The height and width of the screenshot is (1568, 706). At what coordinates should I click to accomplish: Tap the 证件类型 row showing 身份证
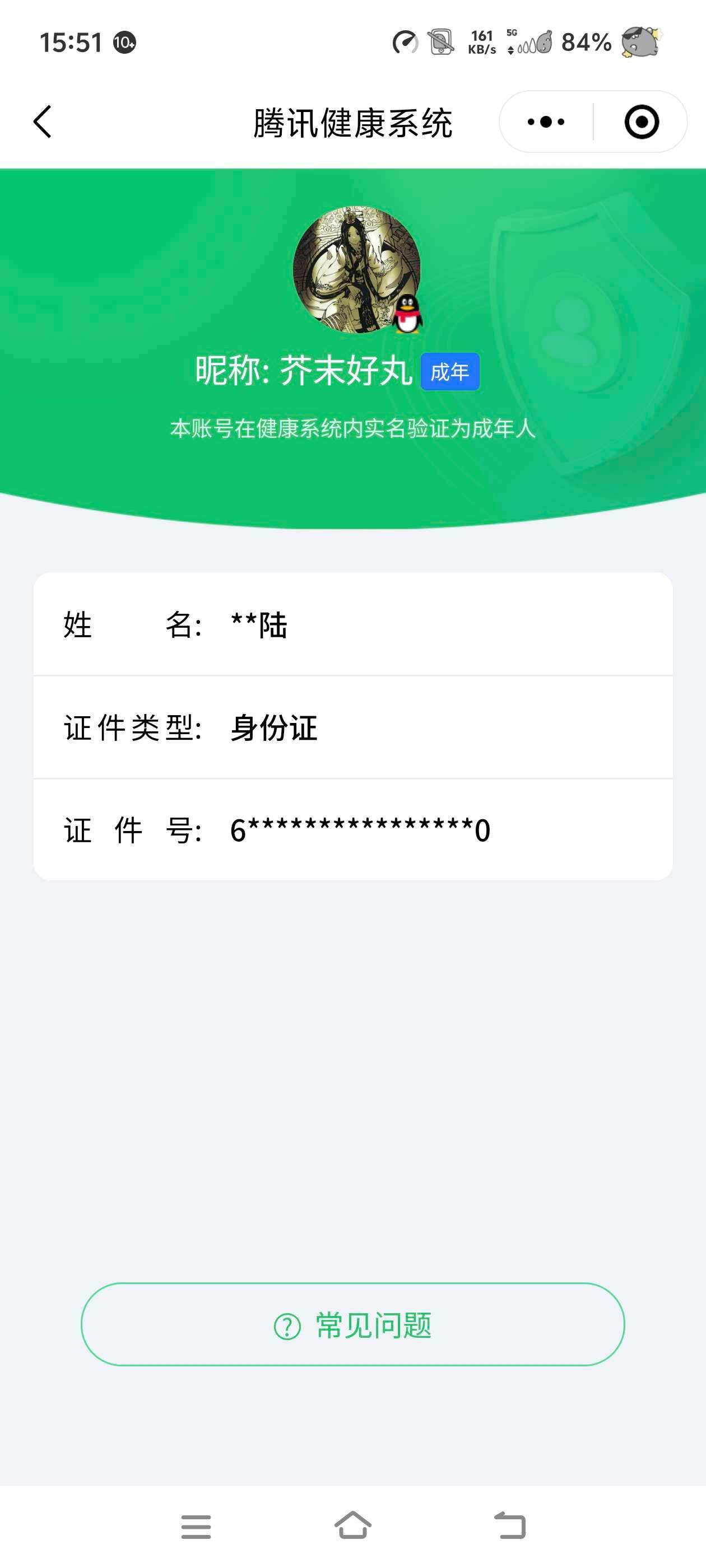tap(354, 727)
